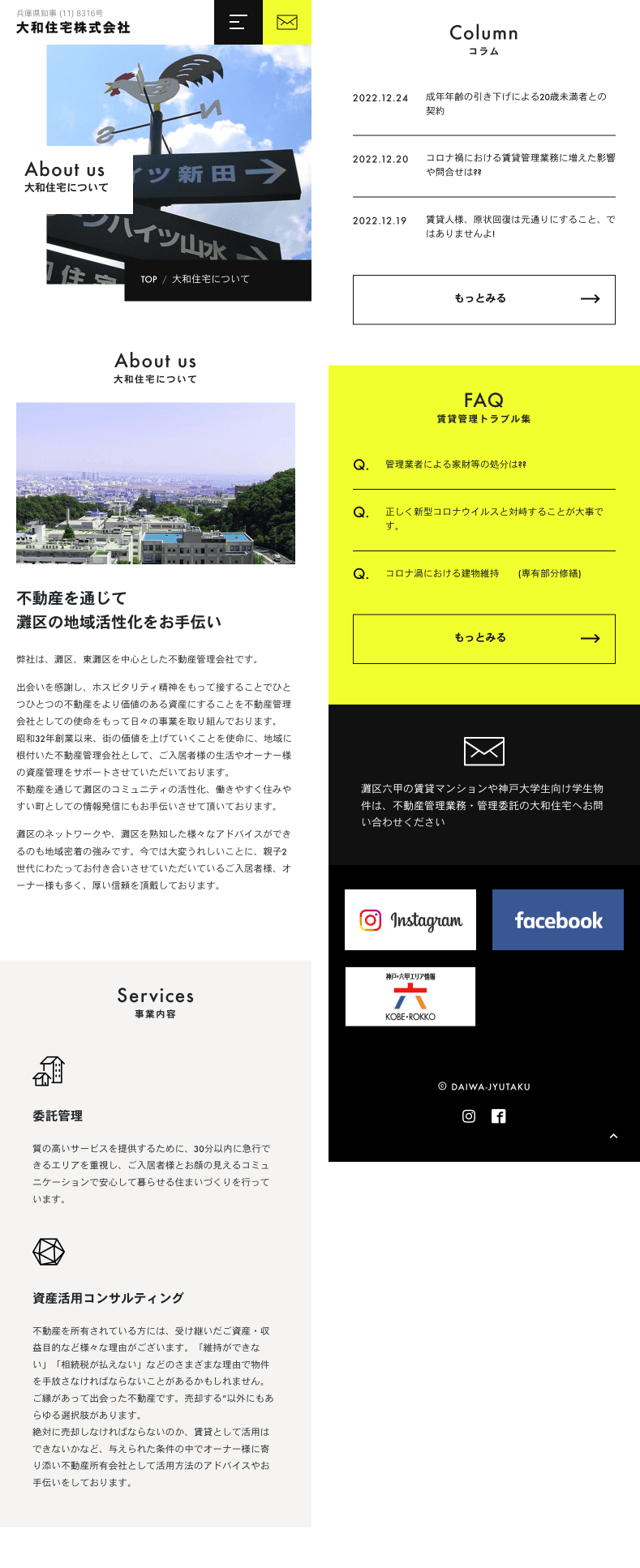Tap もっとみる in FAQ section

[483, 639]
